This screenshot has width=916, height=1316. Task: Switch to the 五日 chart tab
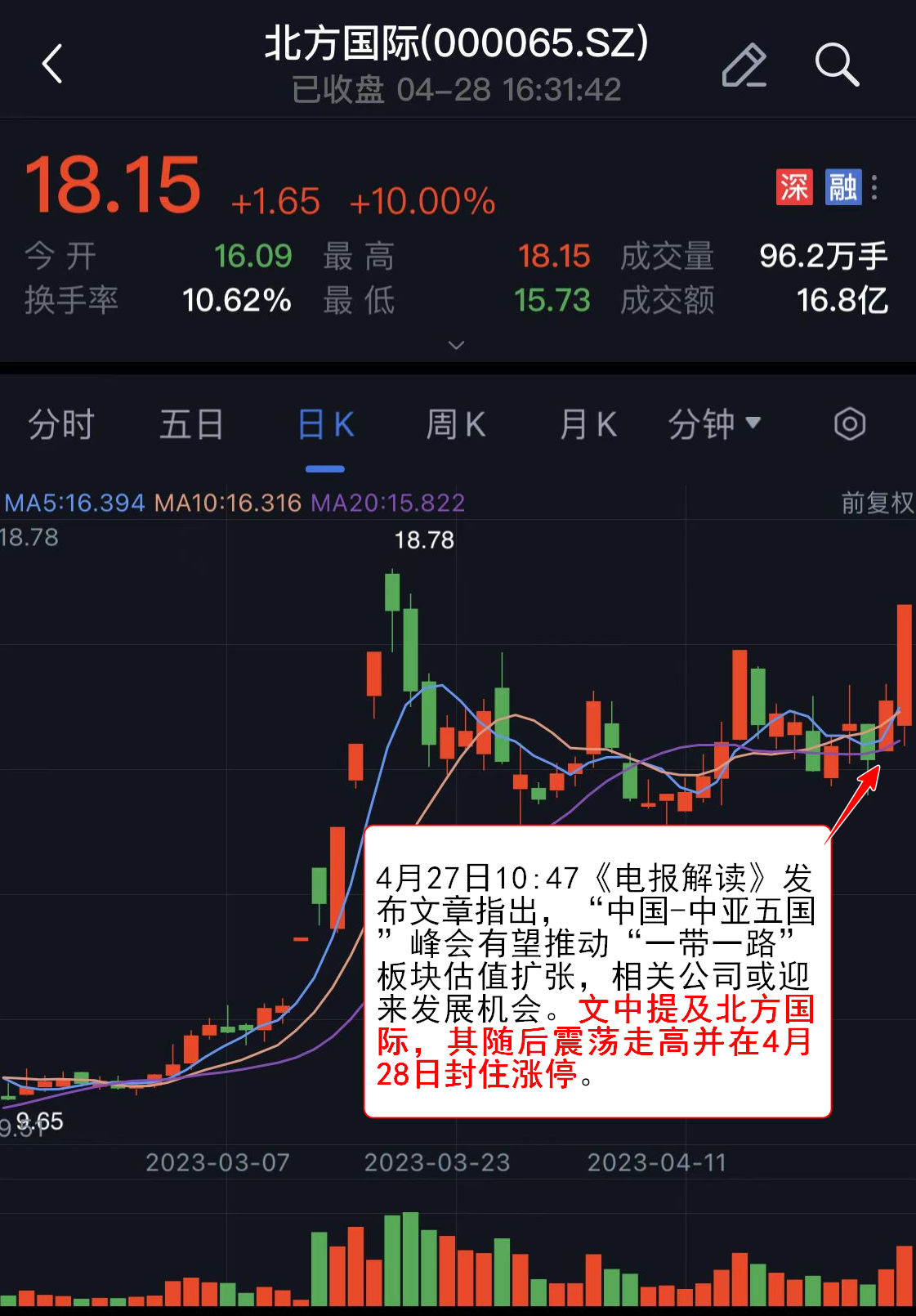click(191, 425)
